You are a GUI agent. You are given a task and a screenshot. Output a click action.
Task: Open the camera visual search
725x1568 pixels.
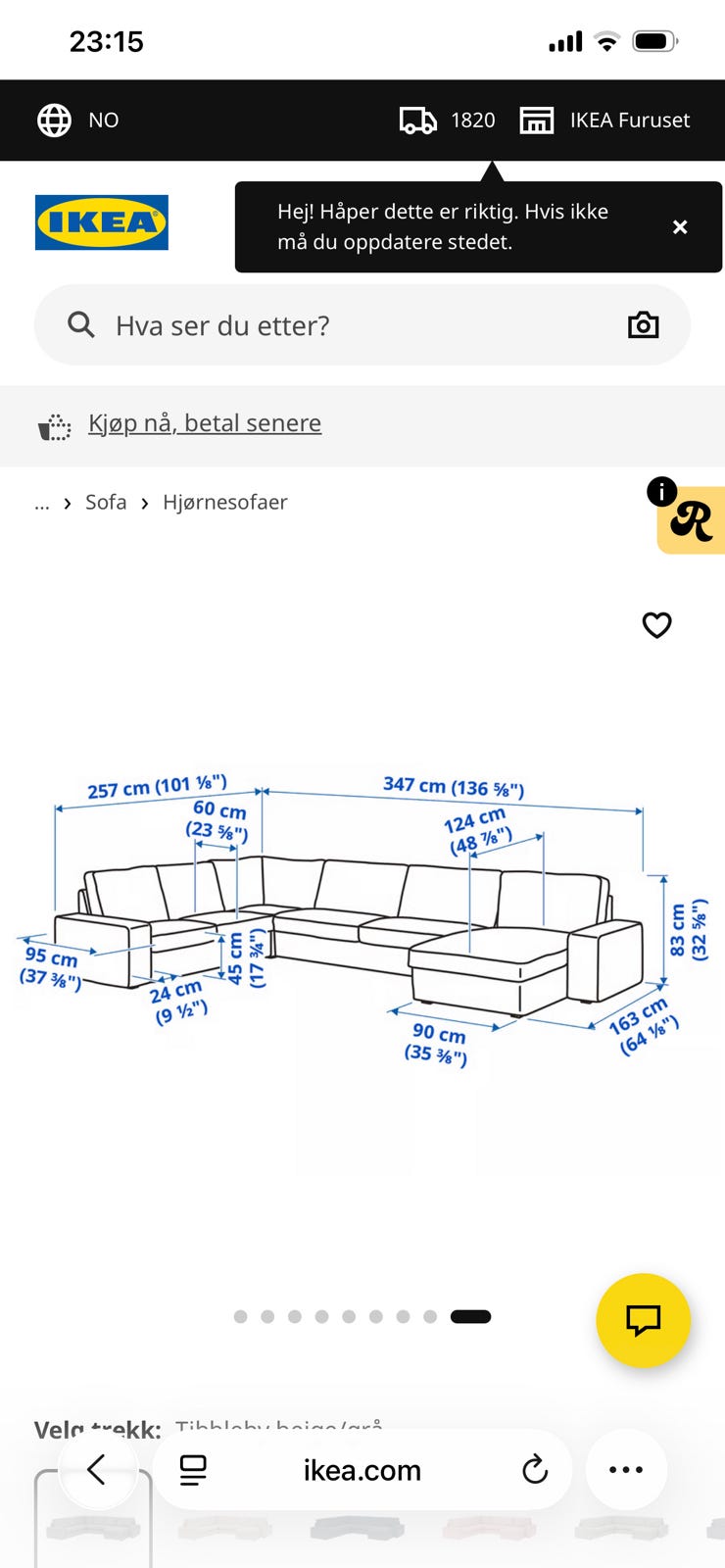pyautogui.click(x=643, y=325)
